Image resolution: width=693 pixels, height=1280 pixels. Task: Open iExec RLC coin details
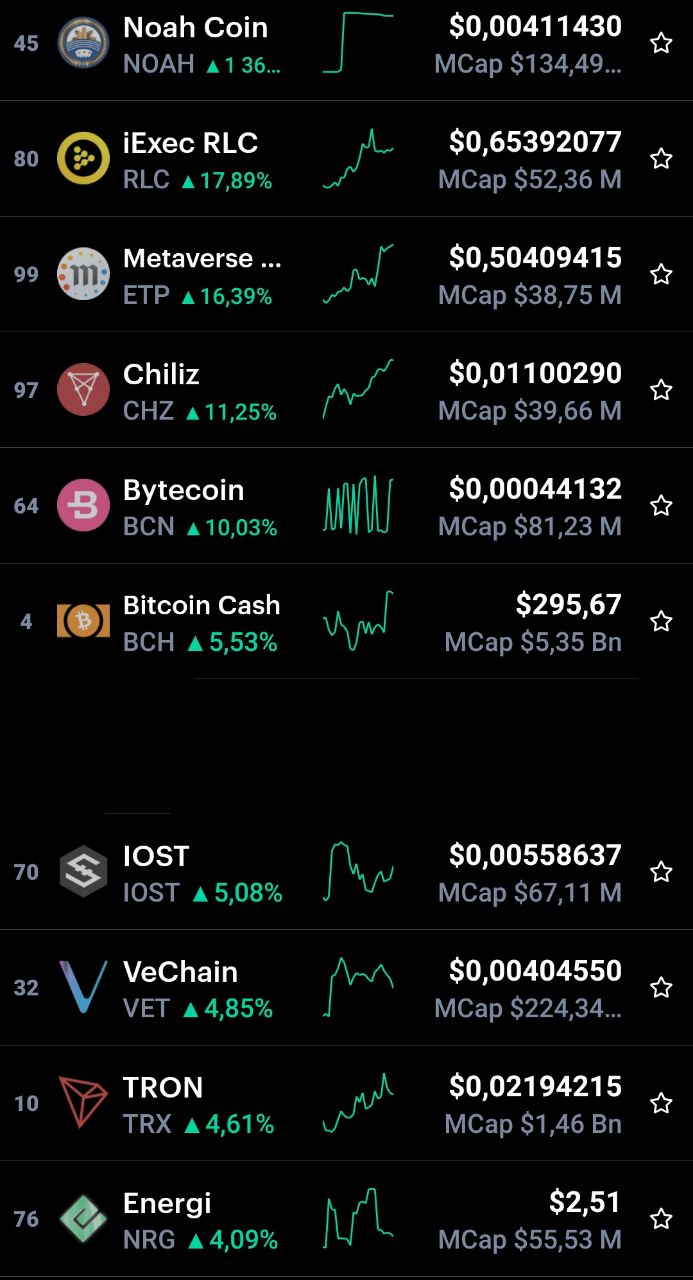[x=346, y=158]
